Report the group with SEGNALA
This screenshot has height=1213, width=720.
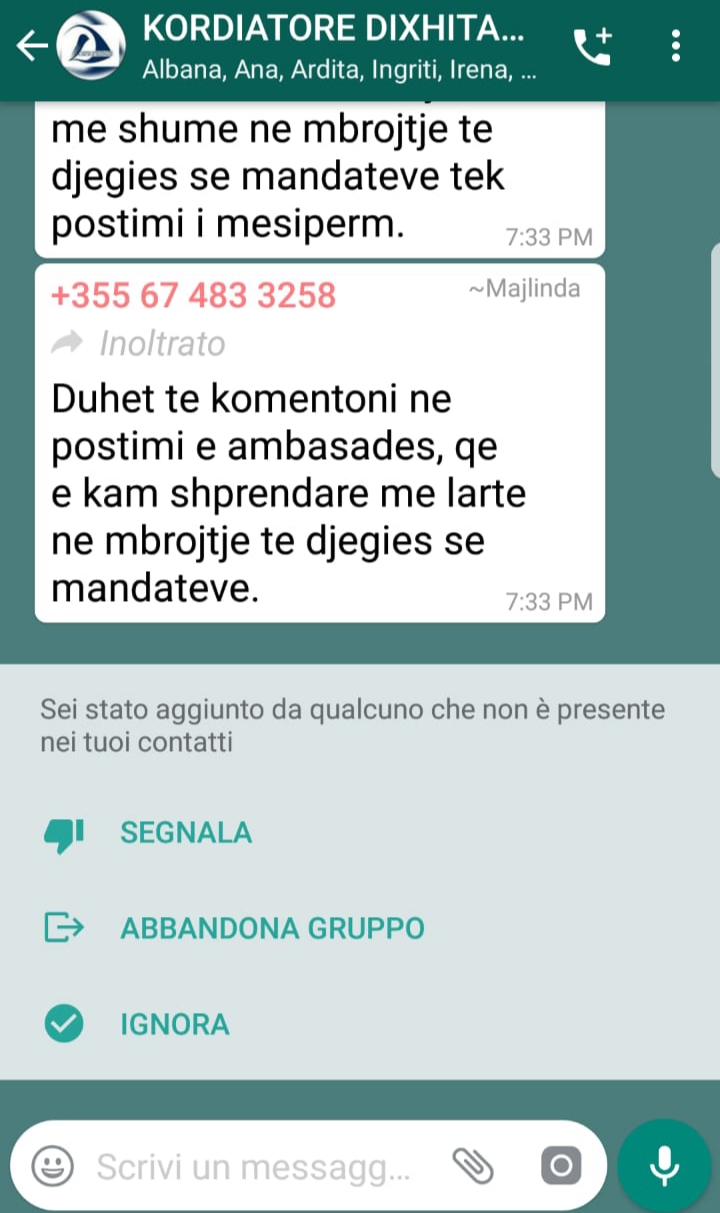click(186, 833)
